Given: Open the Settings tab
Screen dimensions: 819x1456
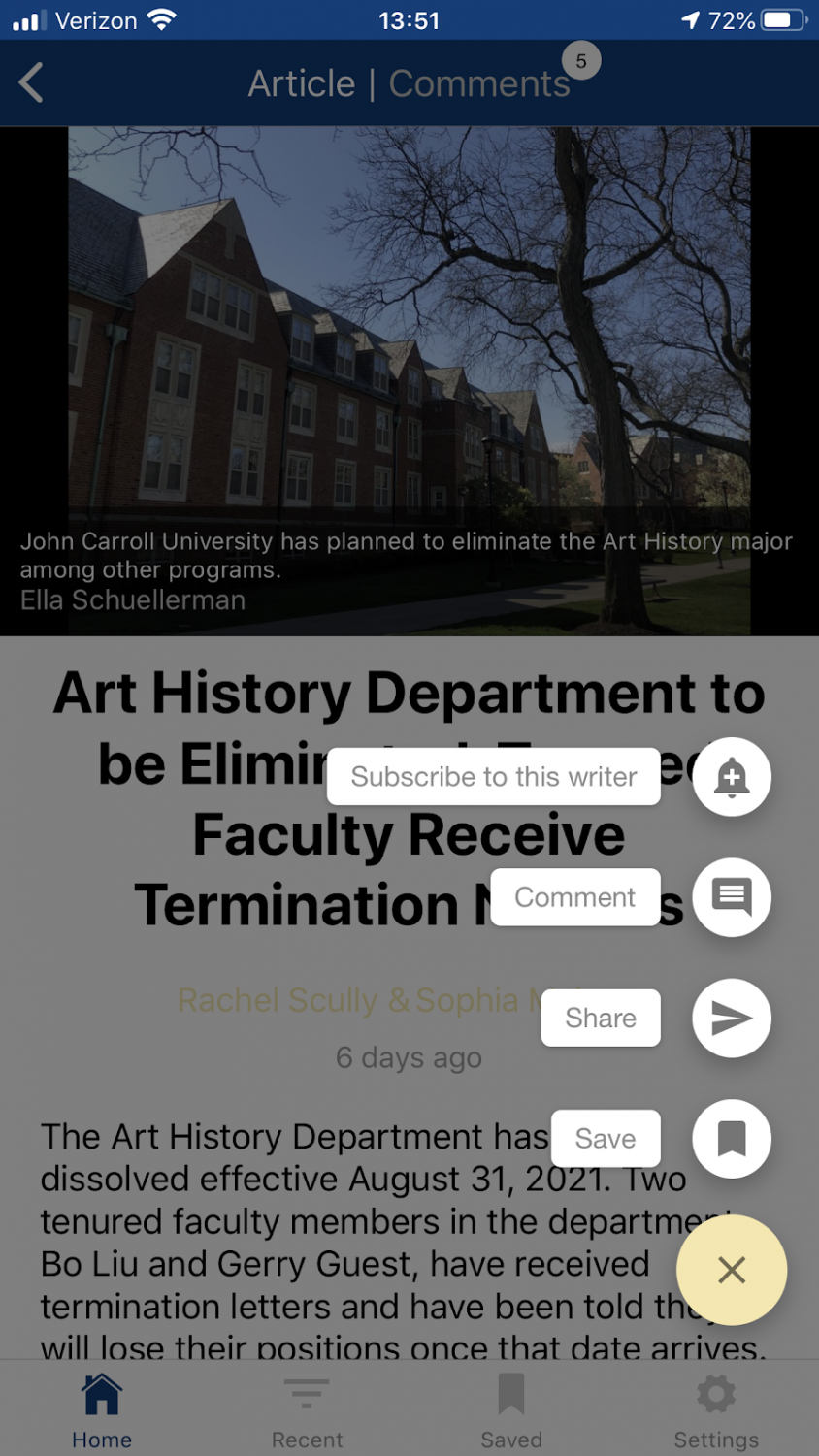Looking at the screenshot, I should tap(716, 1410).
